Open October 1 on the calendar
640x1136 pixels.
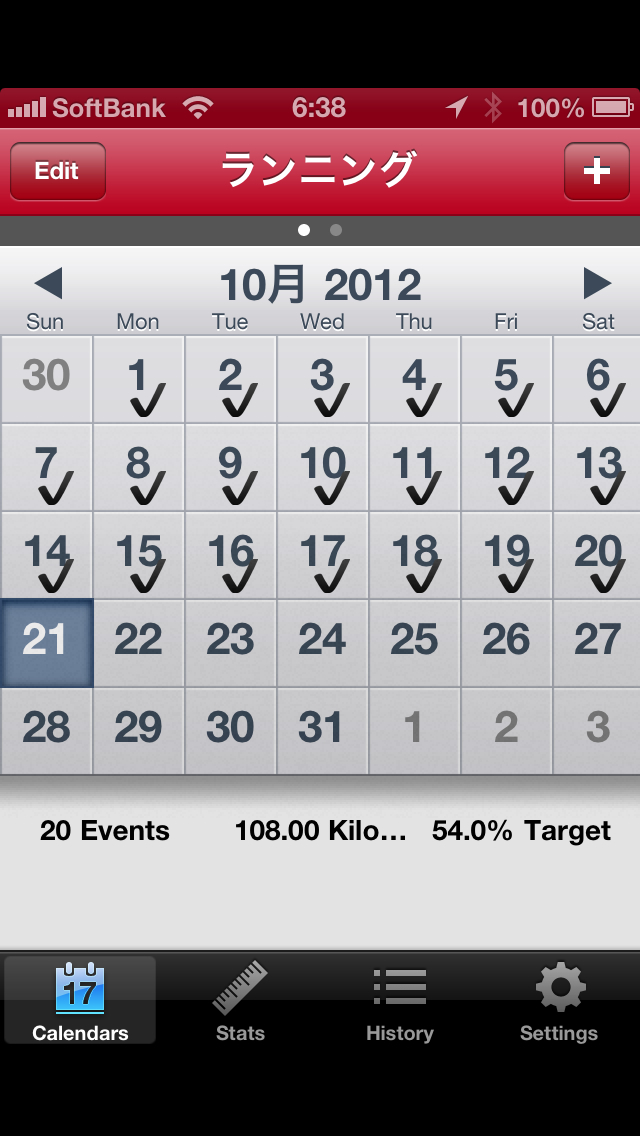(138, 379)
